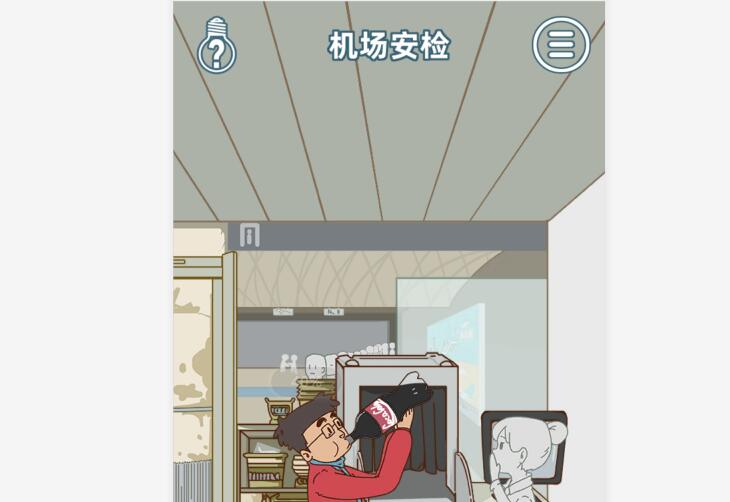Open the lightbulb hint button

click(216, 46)
